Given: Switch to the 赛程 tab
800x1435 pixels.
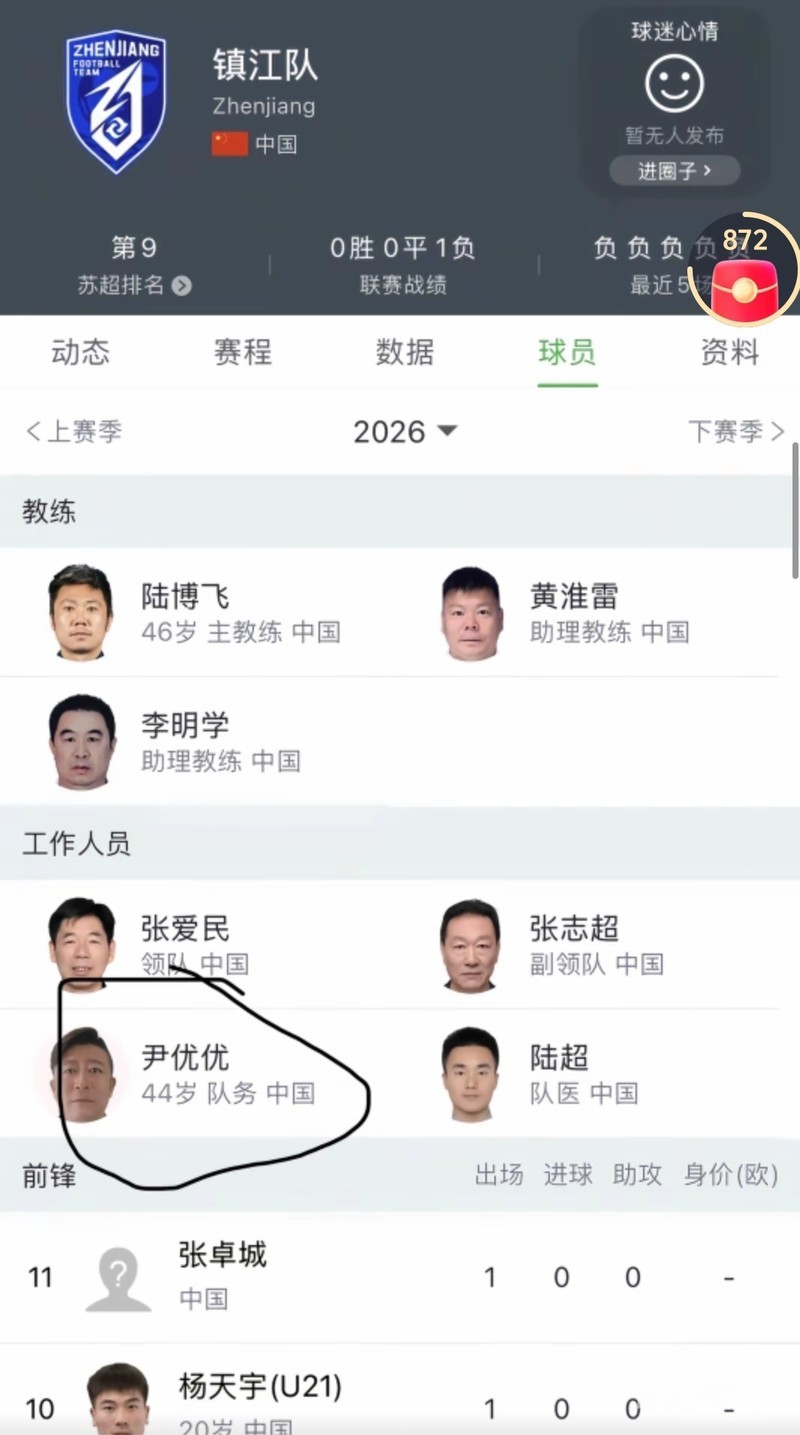Looking at the screenshot, I should (x=242, y=352).
